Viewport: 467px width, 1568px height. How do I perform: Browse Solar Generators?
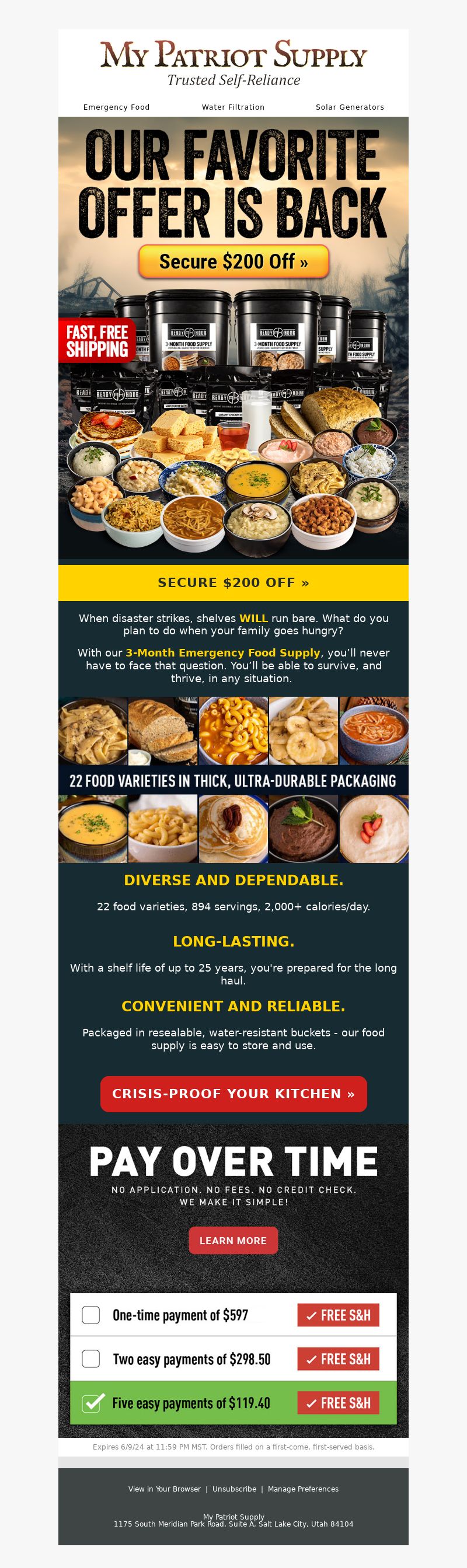point(350,107)
